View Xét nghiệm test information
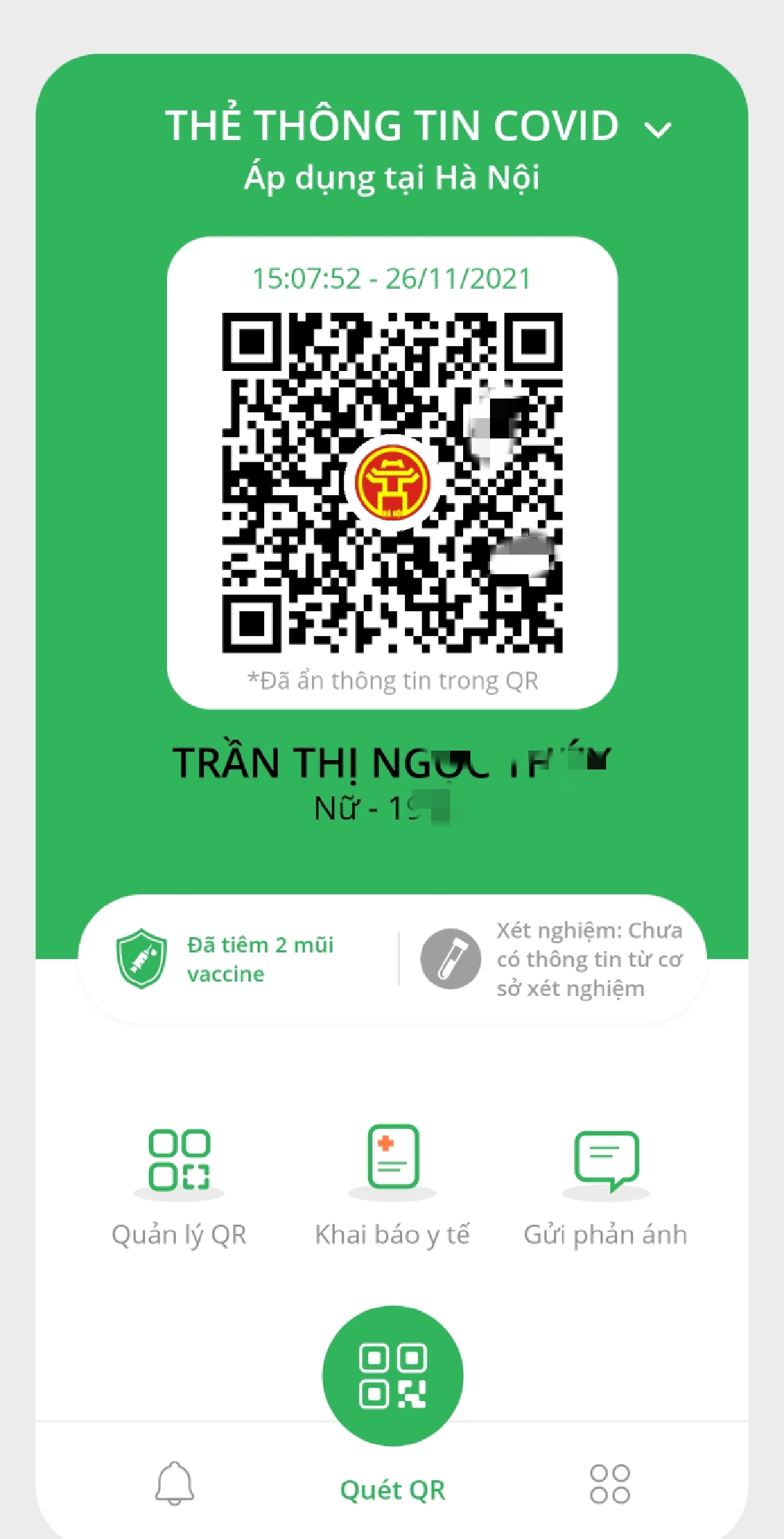The image size is (784, 1539). [x=553, y=959]
